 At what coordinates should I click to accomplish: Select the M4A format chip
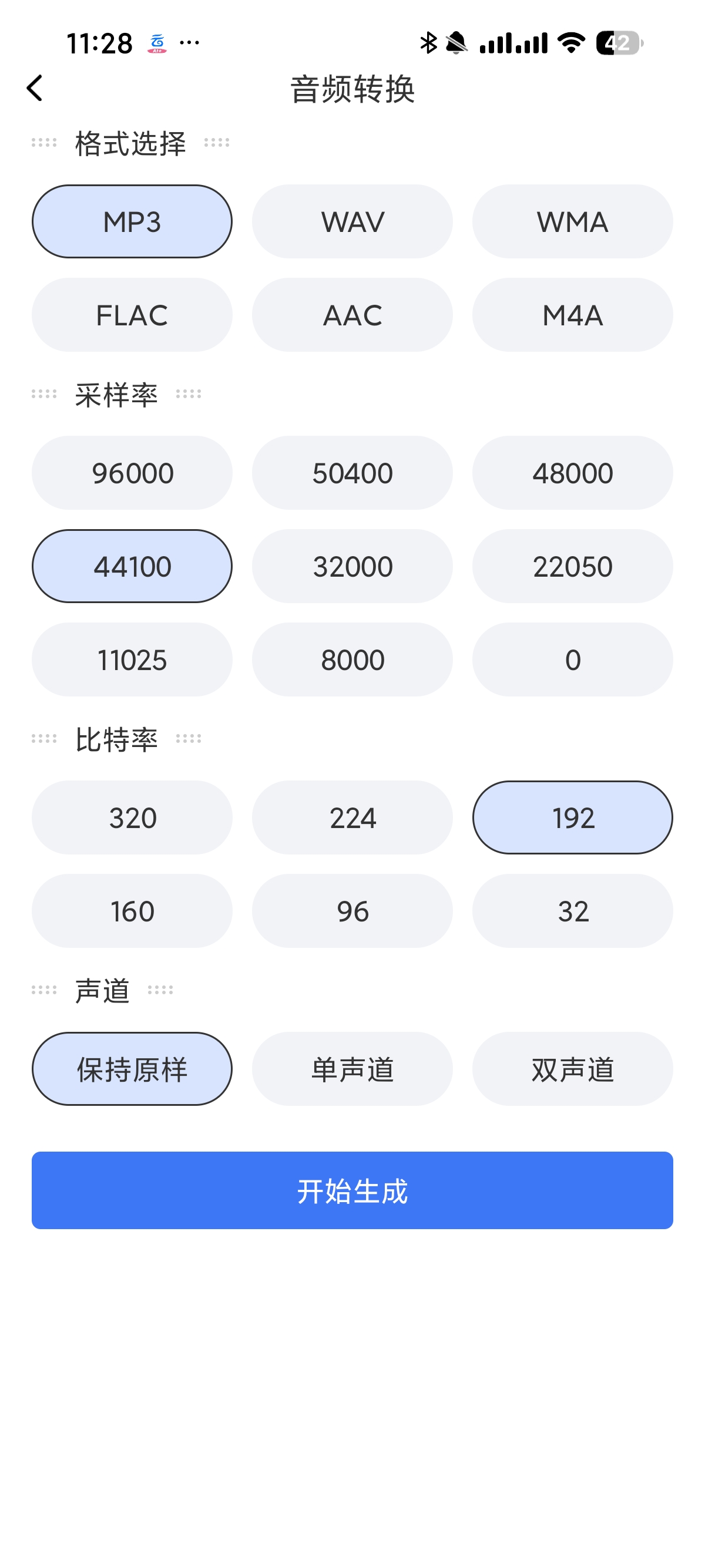point(572,315)
